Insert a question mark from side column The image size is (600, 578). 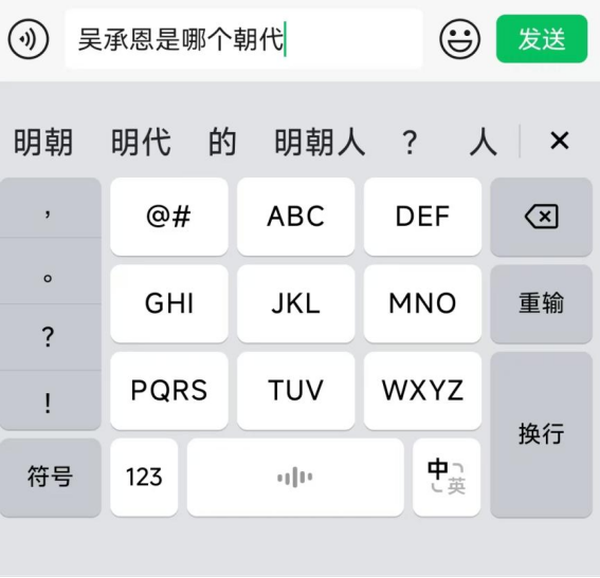coord(48,337)
